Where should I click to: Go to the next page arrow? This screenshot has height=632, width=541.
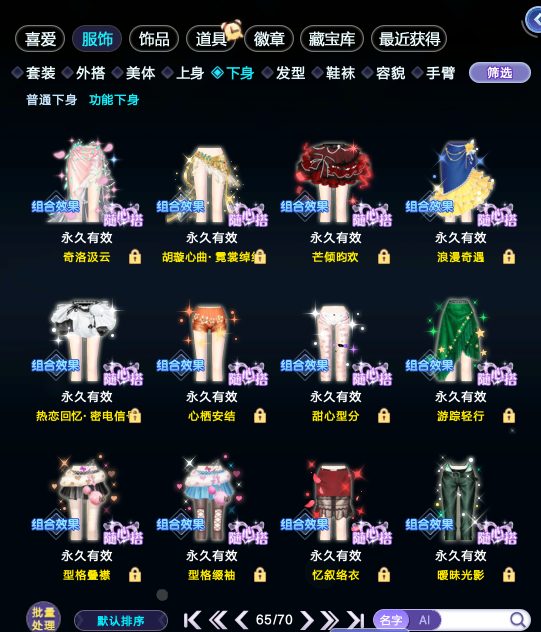(x=307, y=620)
